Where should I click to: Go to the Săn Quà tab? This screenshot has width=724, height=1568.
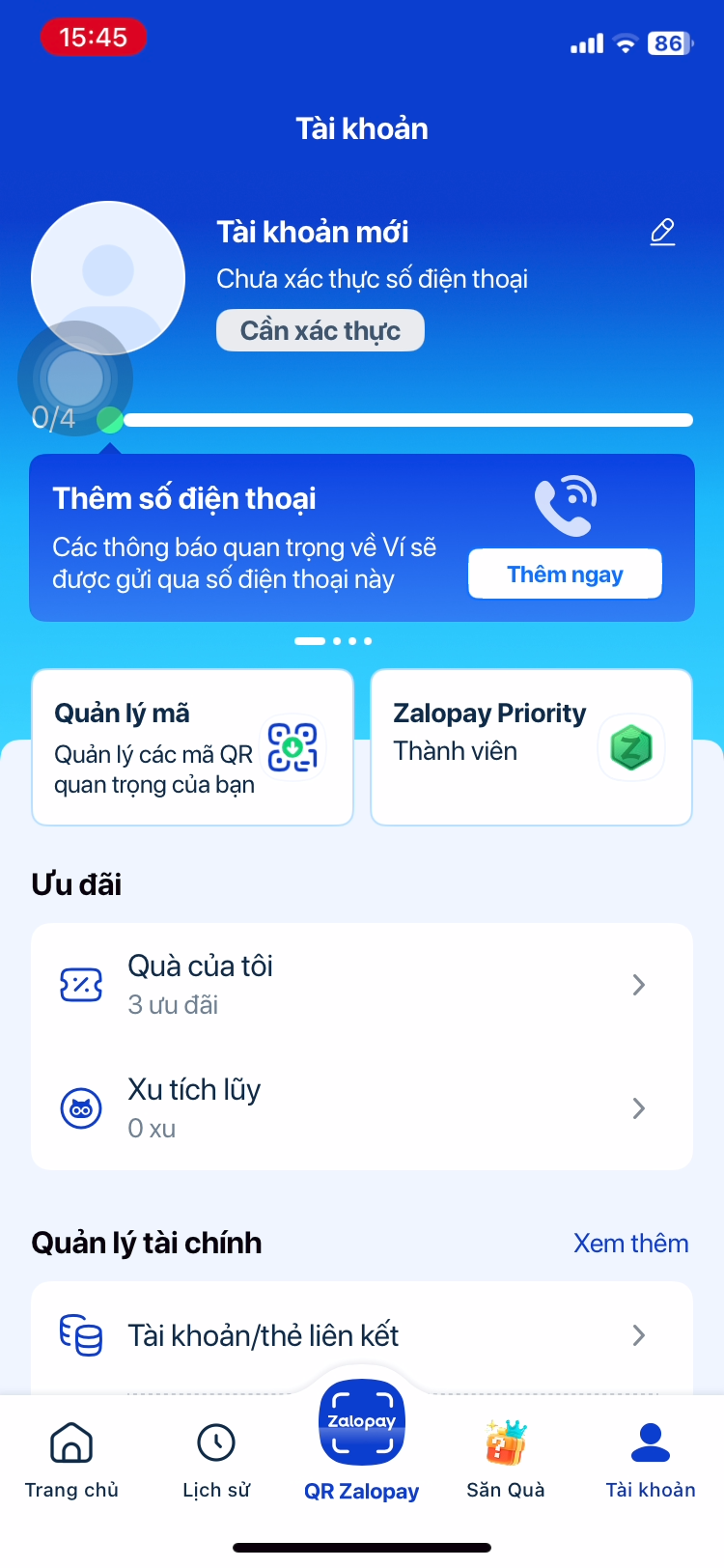(506, 1460)
